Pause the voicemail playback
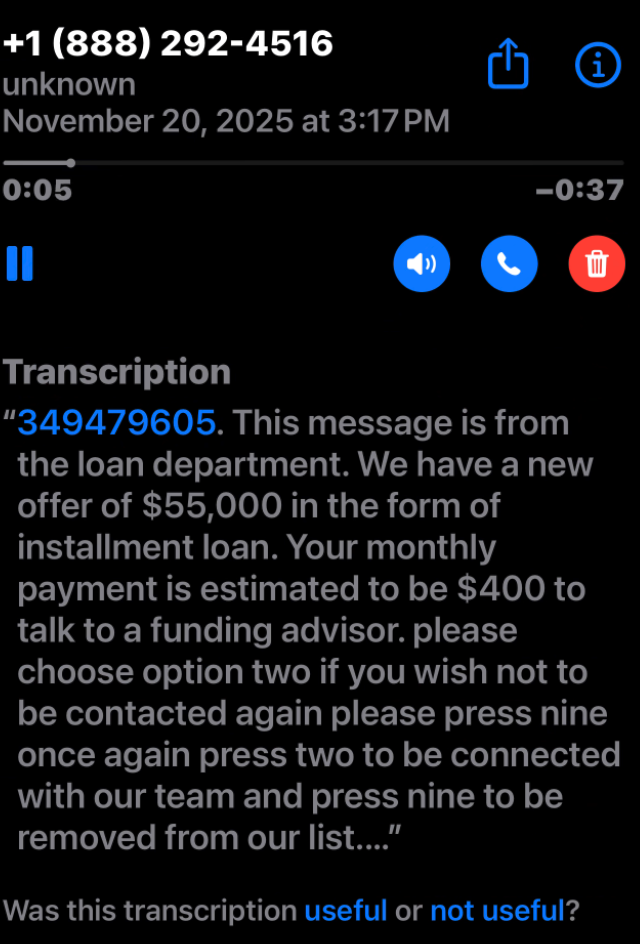 [x=20, y=263]
